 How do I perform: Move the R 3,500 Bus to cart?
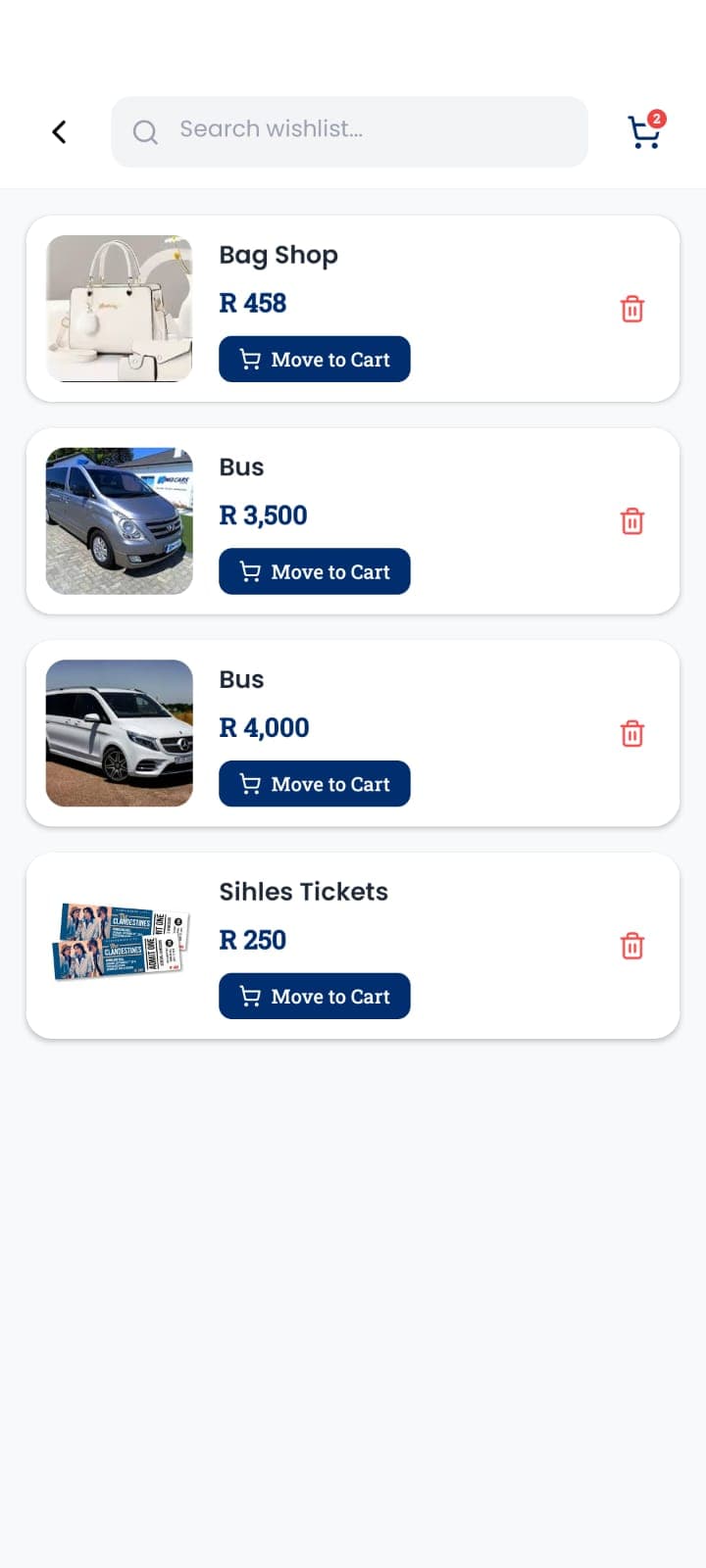click(314, 571)
